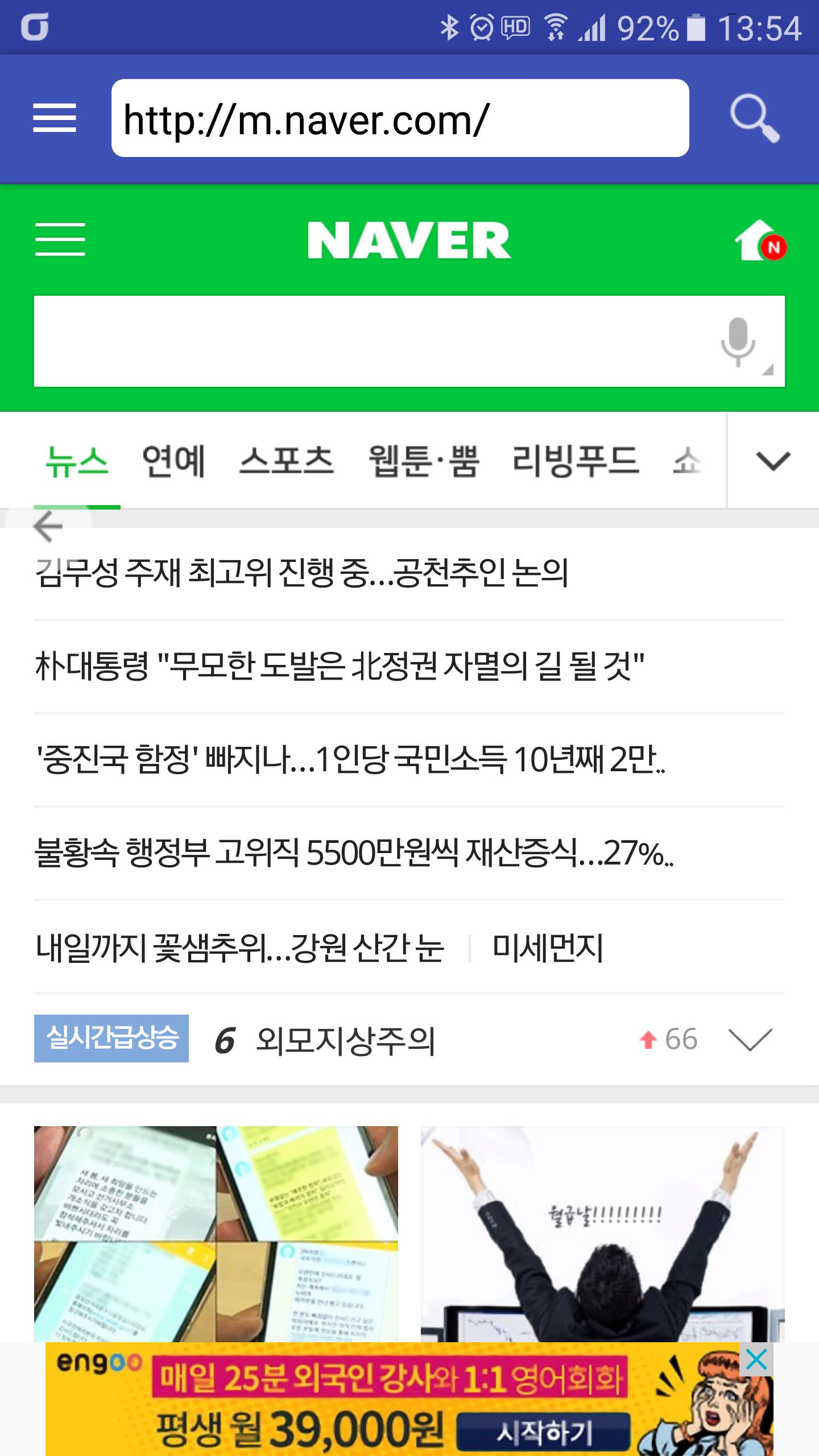Tap the Naver home icon
This screenshot has height=1456, width=819.
pyautogui.click(x=759, y=241)
